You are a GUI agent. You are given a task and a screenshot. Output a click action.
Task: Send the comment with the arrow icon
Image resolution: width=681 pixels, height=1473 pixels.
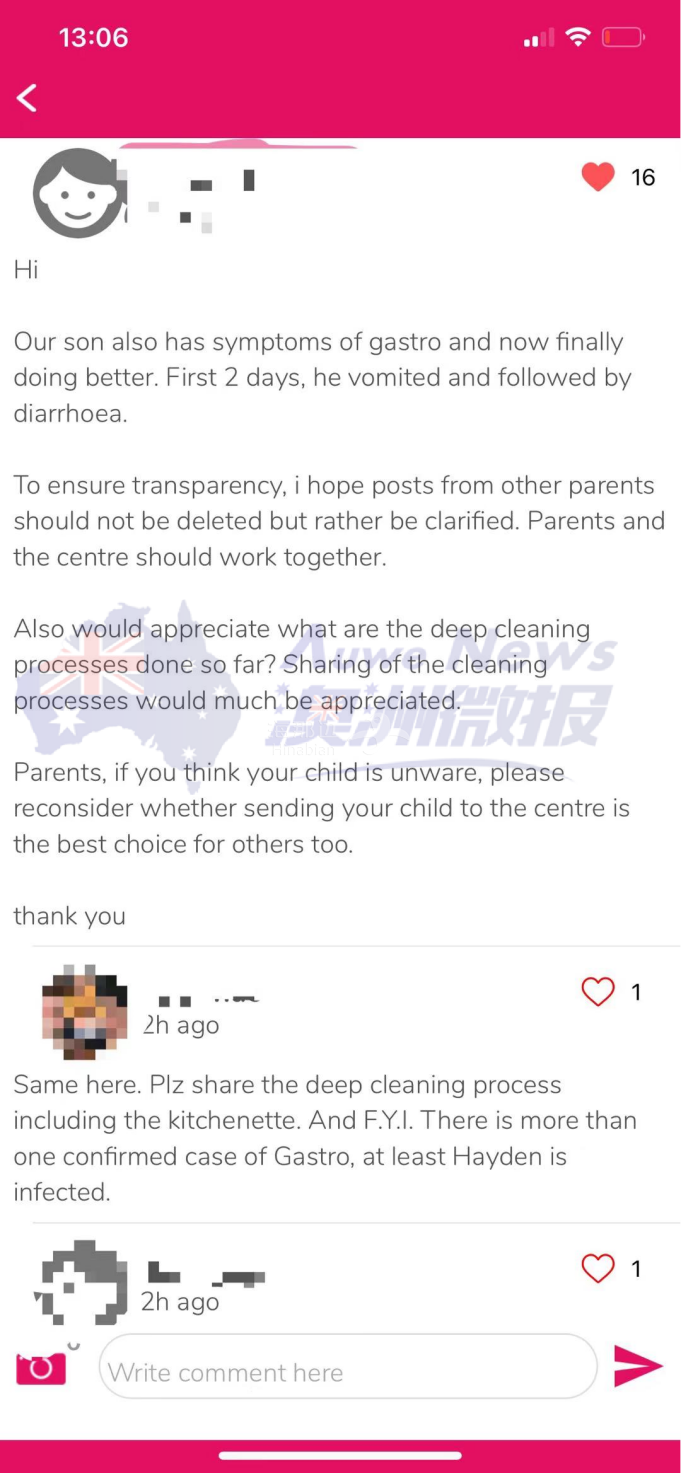(637, 1366)
